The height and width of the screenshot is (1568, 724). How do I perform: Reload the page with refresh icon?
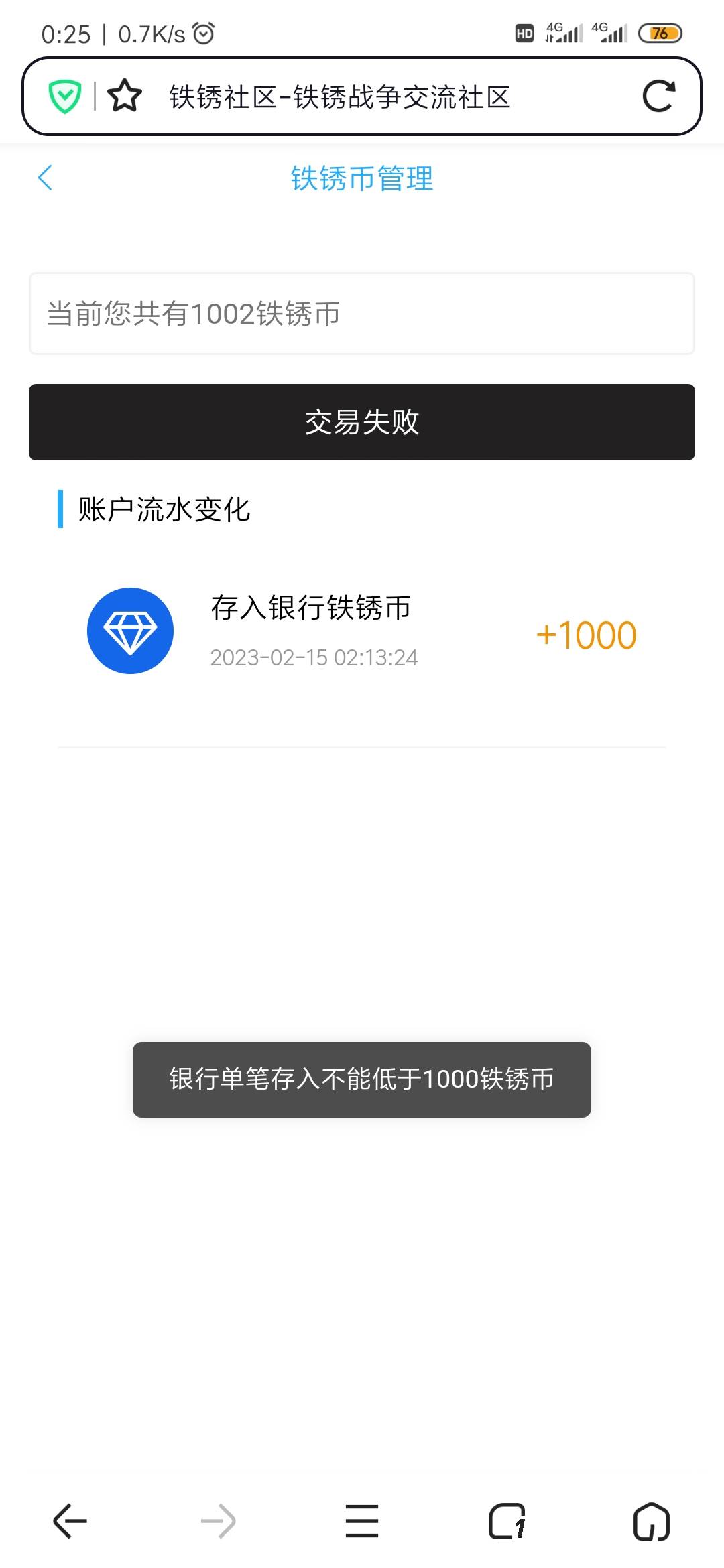[658, 96]
